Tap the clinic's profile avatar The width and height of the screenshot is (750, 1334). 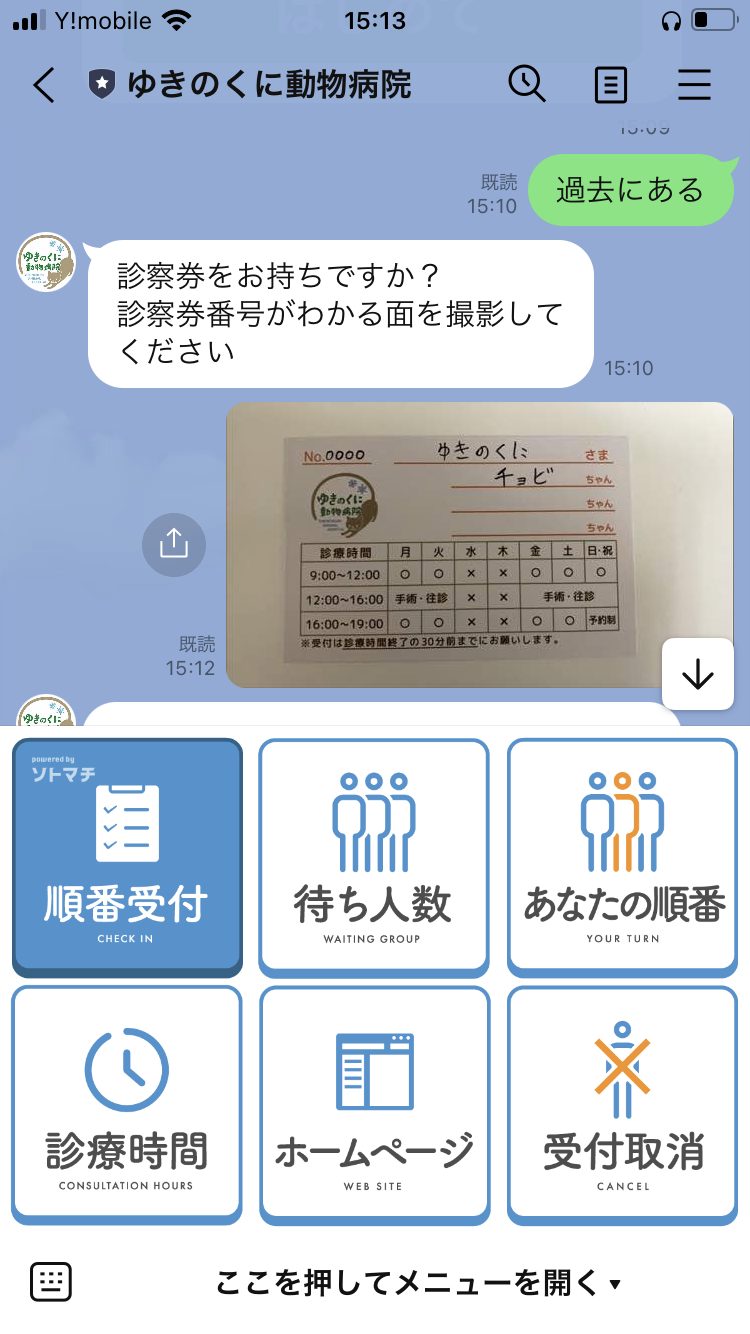point(46,263)
